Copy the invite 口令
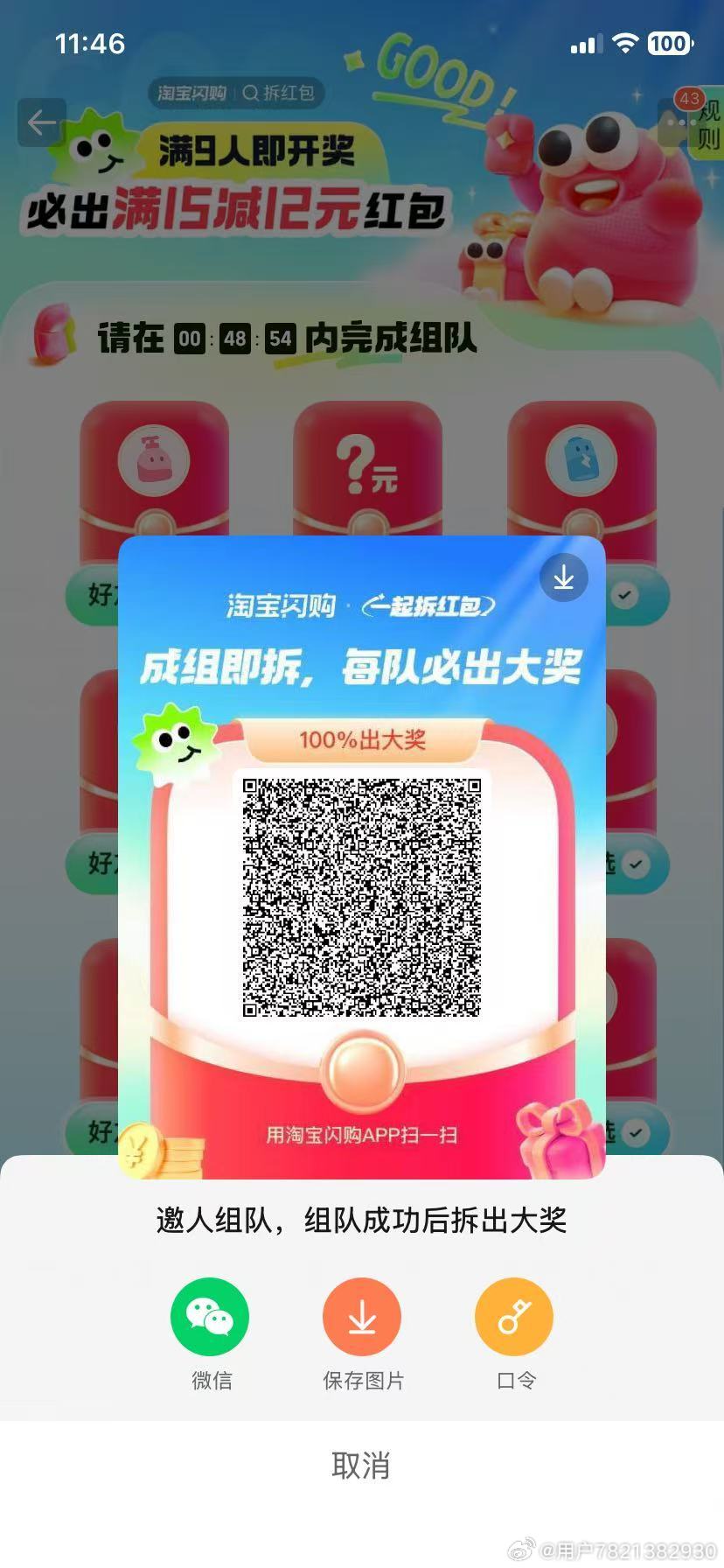 [514, 1316]
